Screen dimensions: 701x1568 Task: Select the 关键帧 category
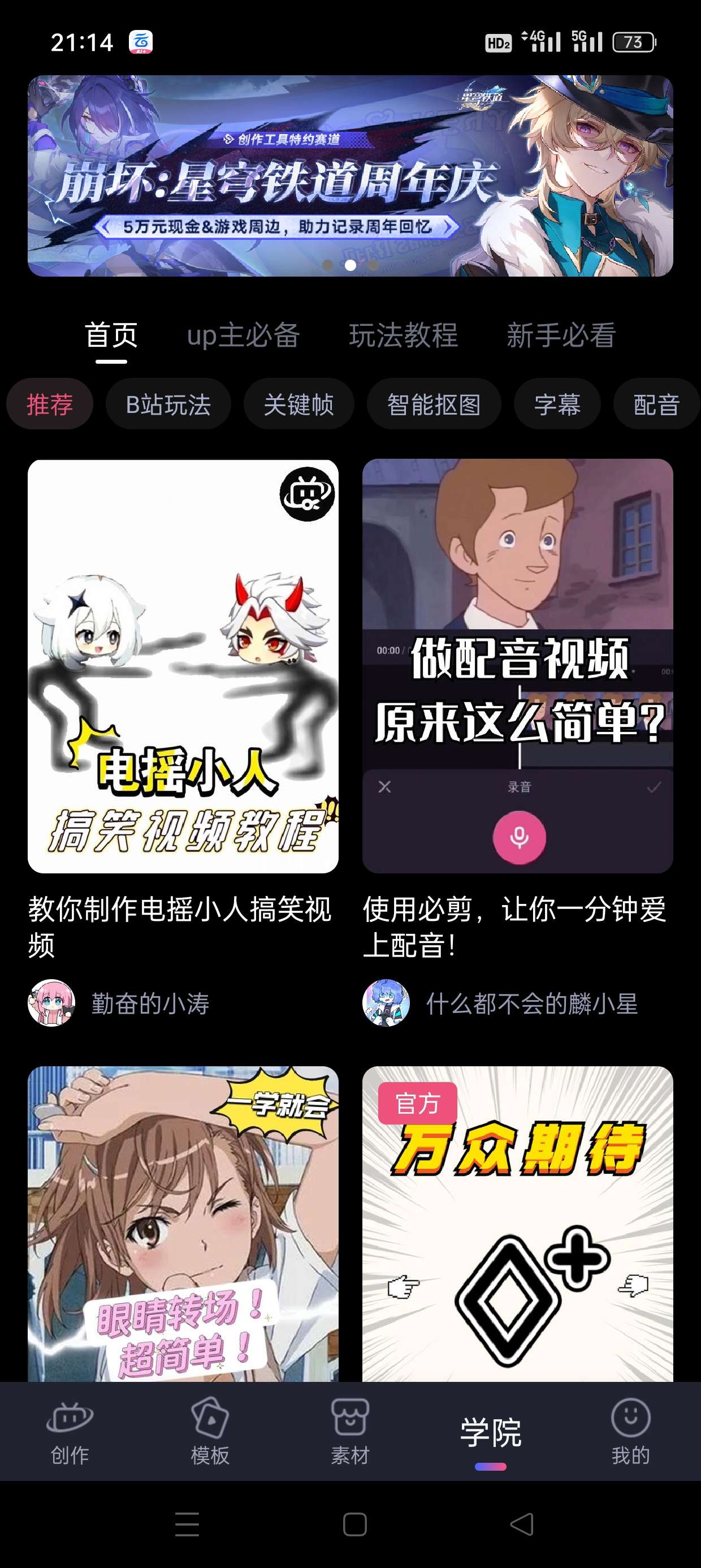pyautogui.click(x=299, y=403)
